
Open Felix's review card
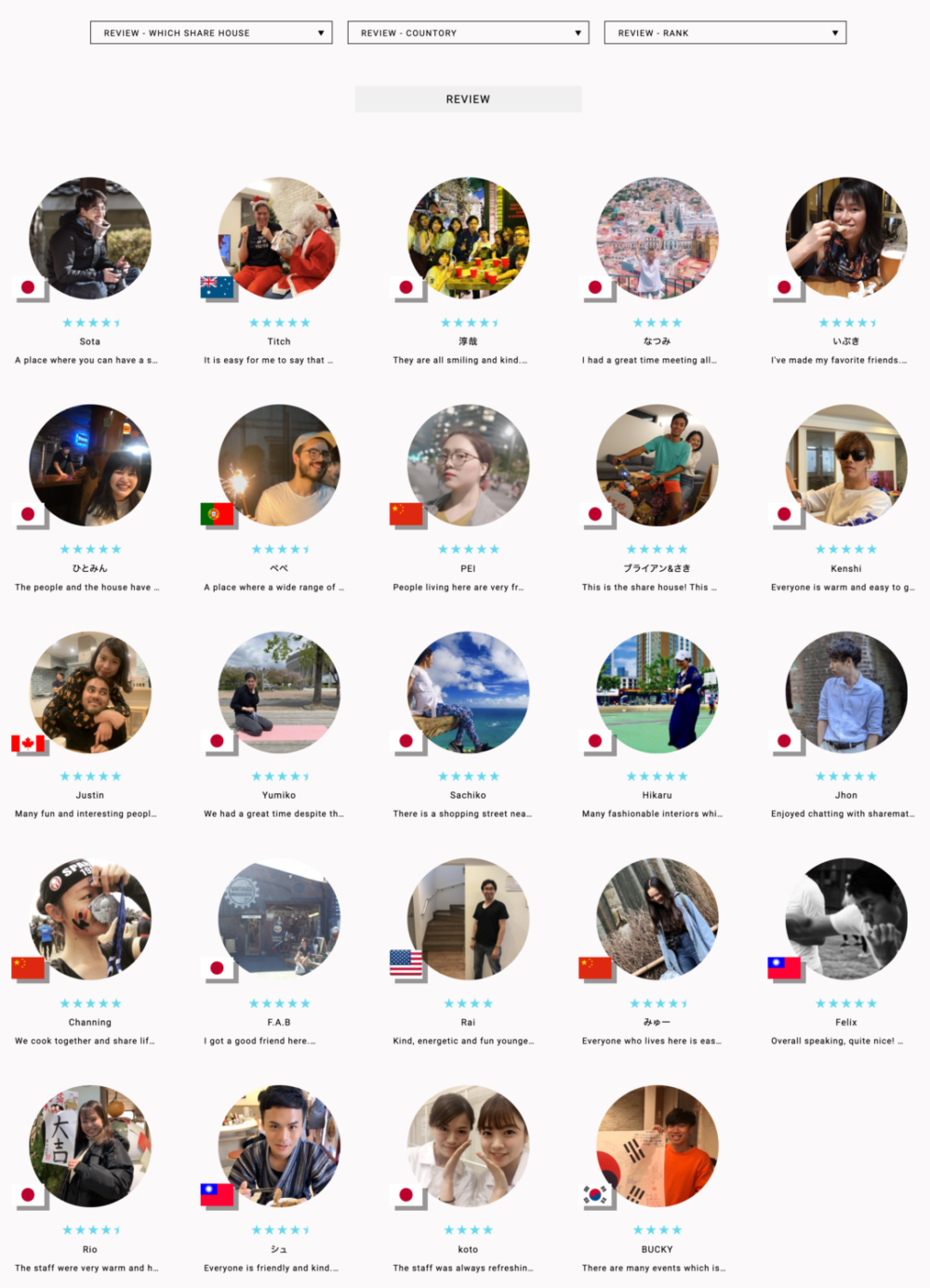click(846, 919)
